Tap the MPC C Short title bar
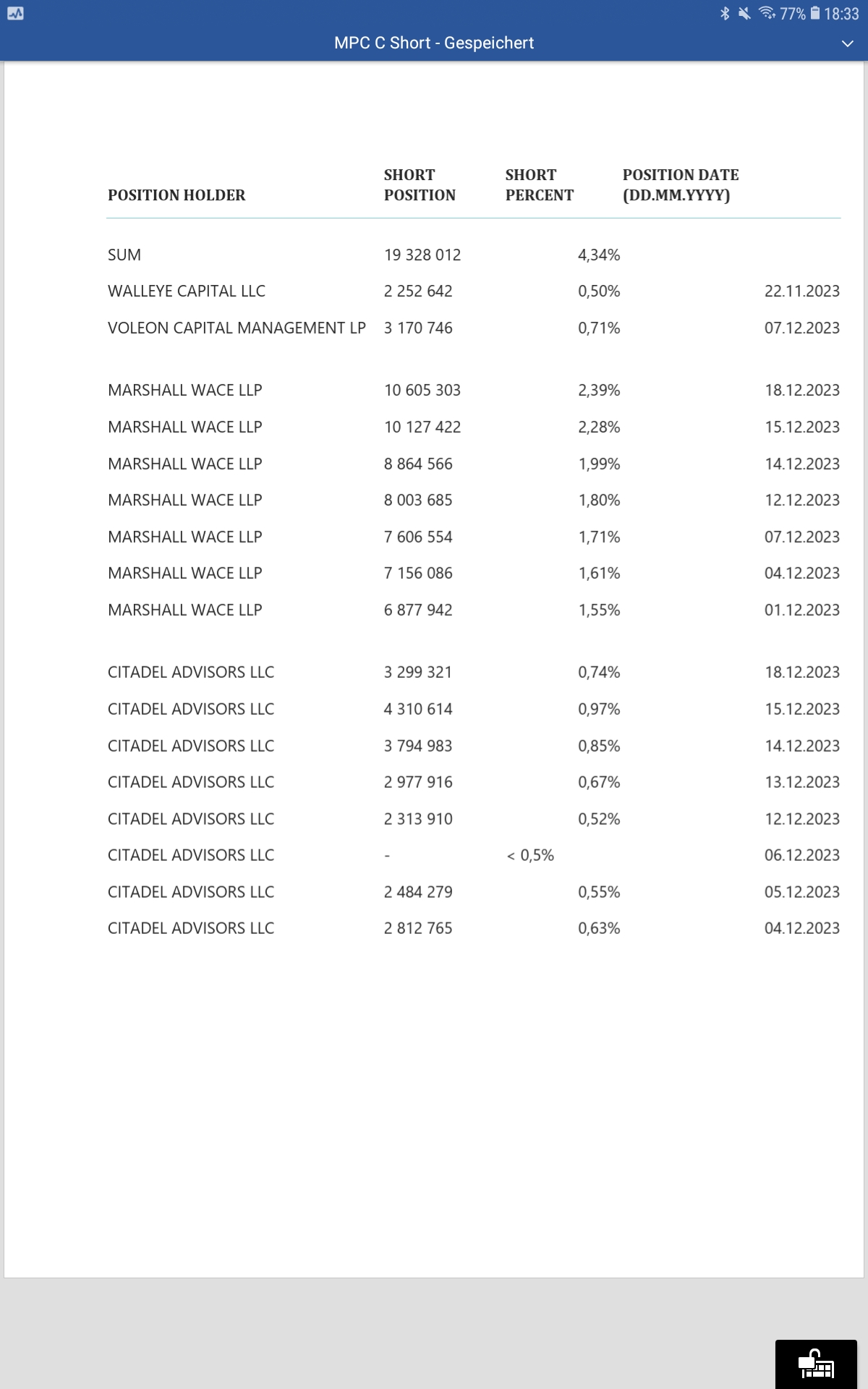This screenshot has width=868, height=1389. pyautogui.click(x=434, y=43)
